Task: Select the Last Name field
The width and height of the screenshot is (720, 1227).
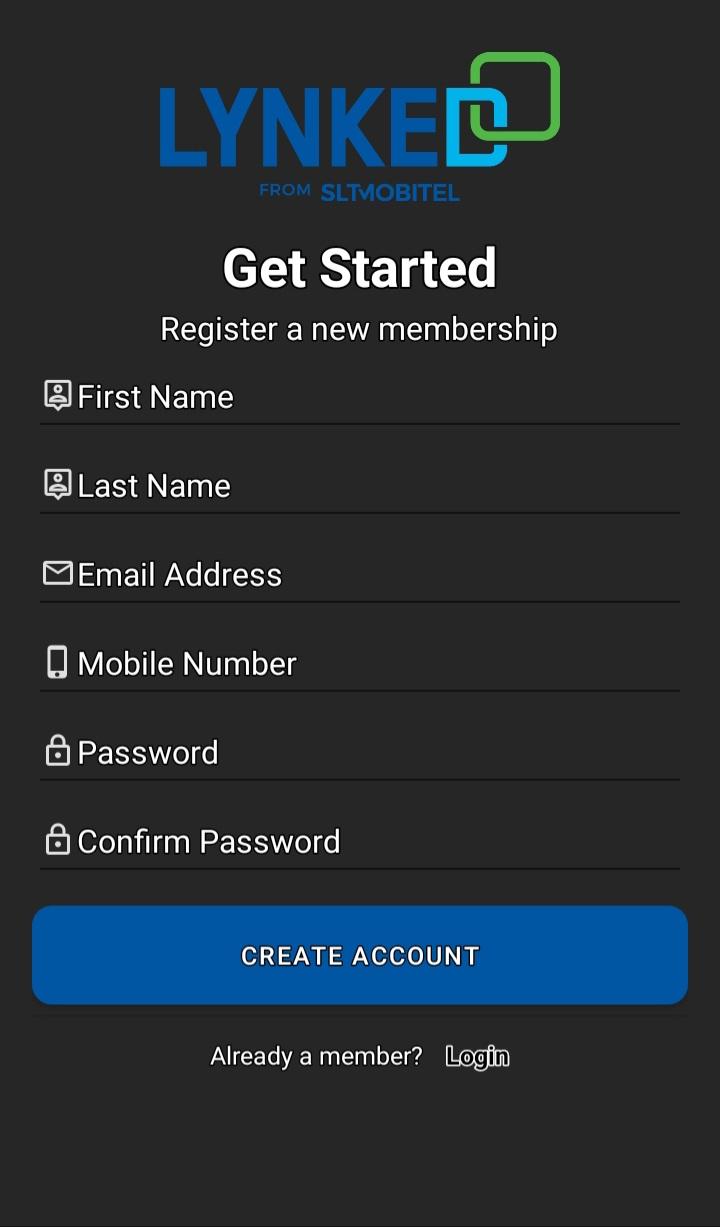Action: pyautogui.click(x=360, y=486)
